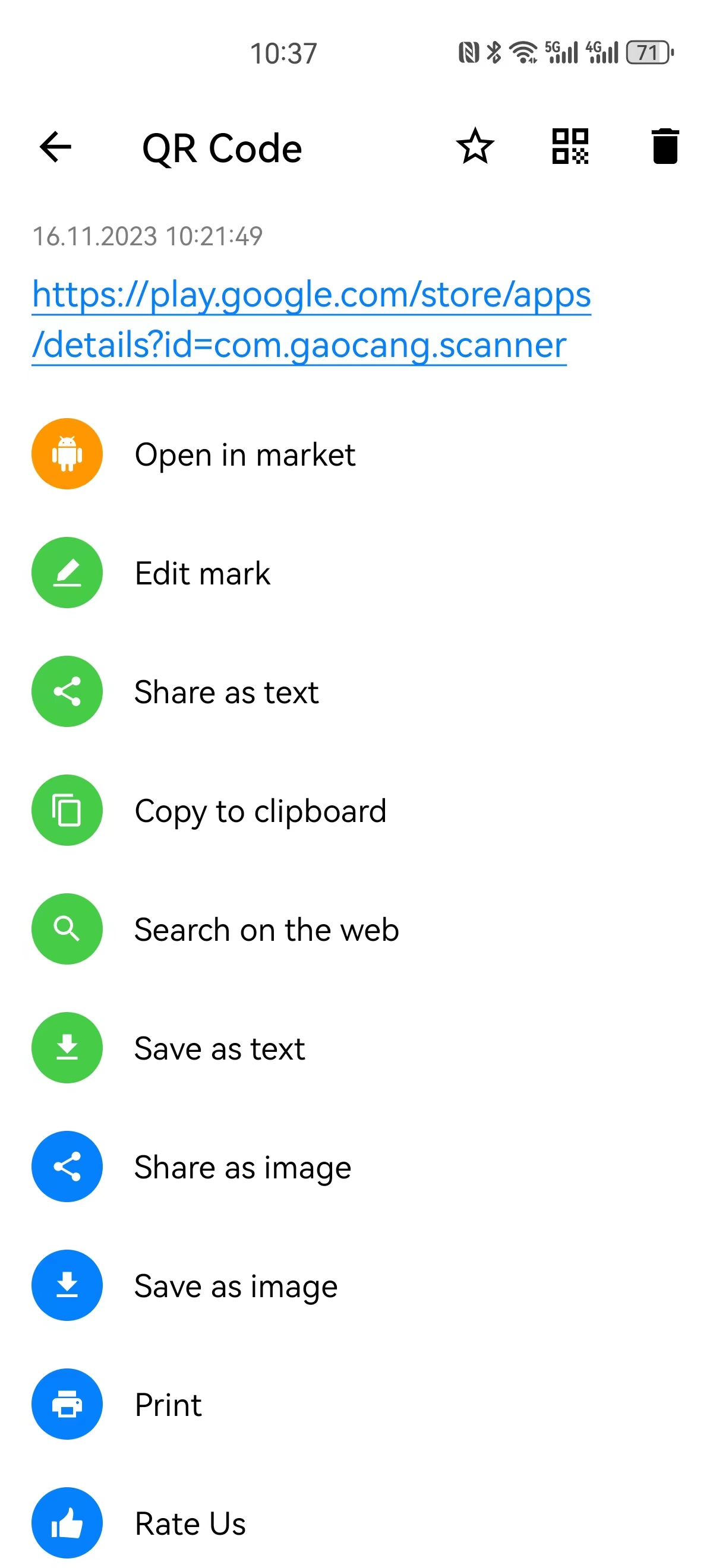Delete this scan with the trash icon

coord(664,147)
